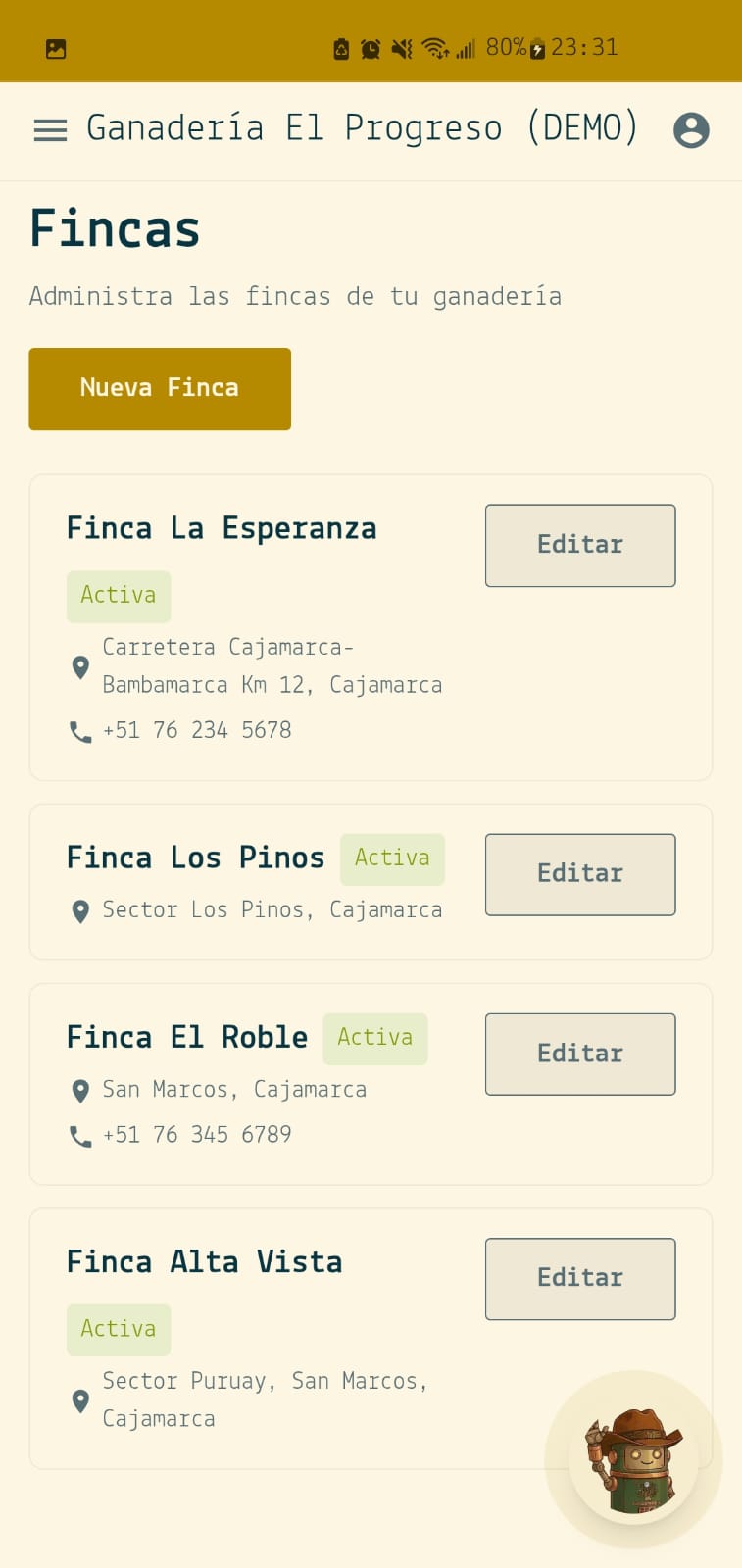Click Editar on Finca El Roble
The height and width of the screenshot is (1568, 742).
pyautogui.click(x=579, y=1053)
